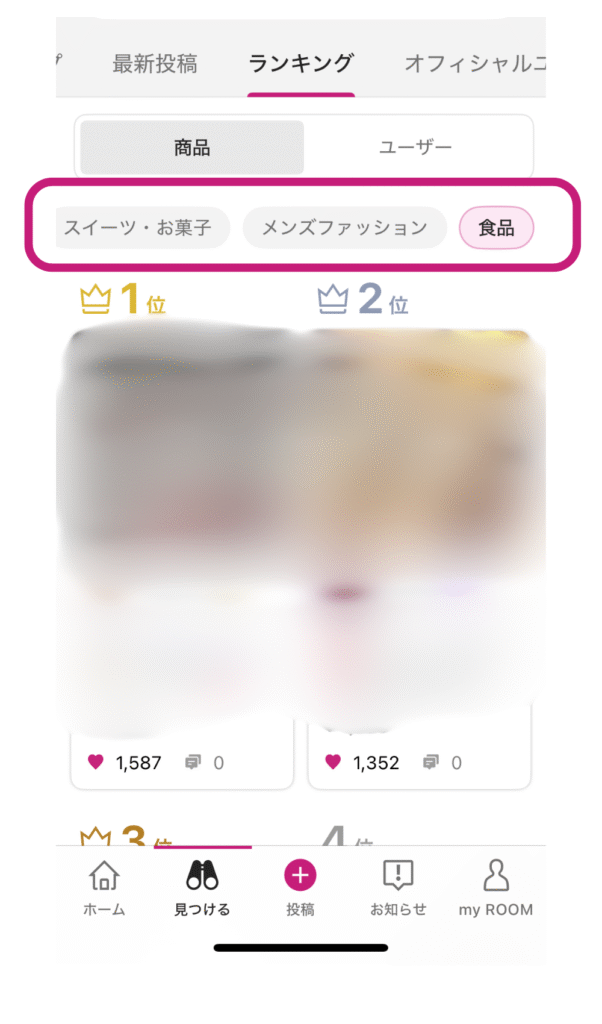Switch to the ユーザー segment

tap(416, 148)
